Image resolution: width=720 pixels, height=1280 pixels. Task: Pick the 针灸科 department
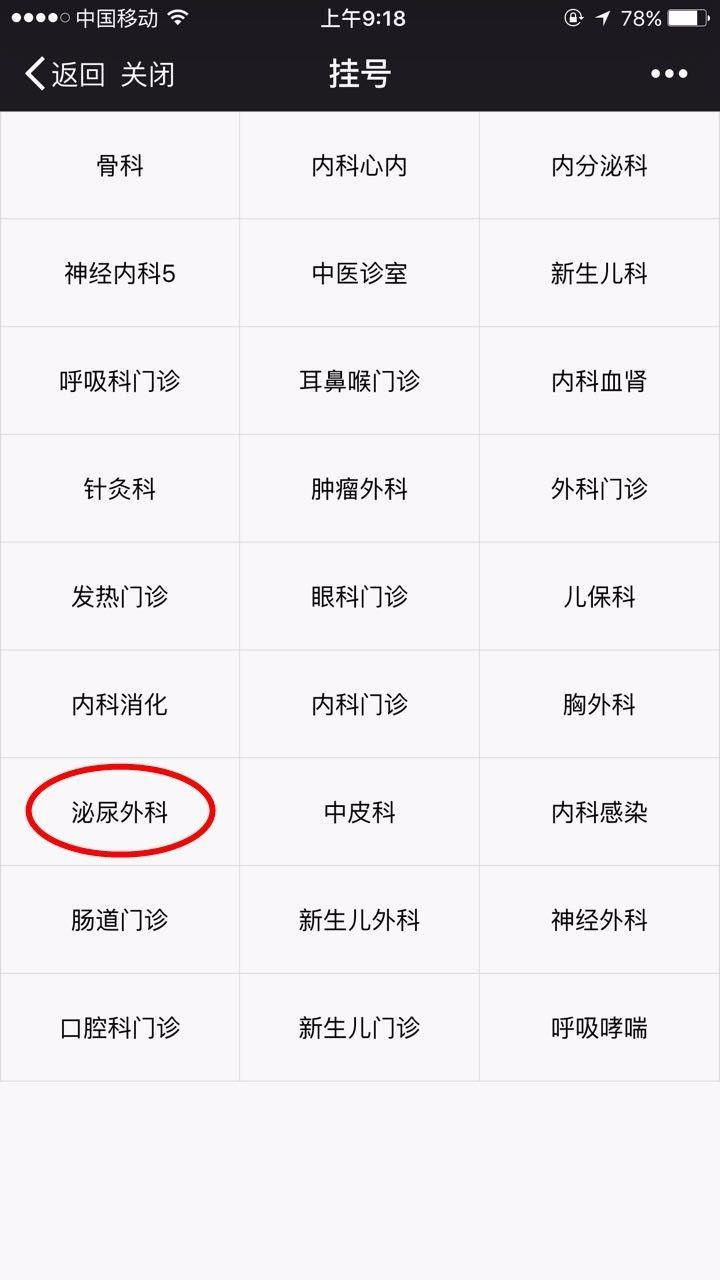tap(120, 490)
